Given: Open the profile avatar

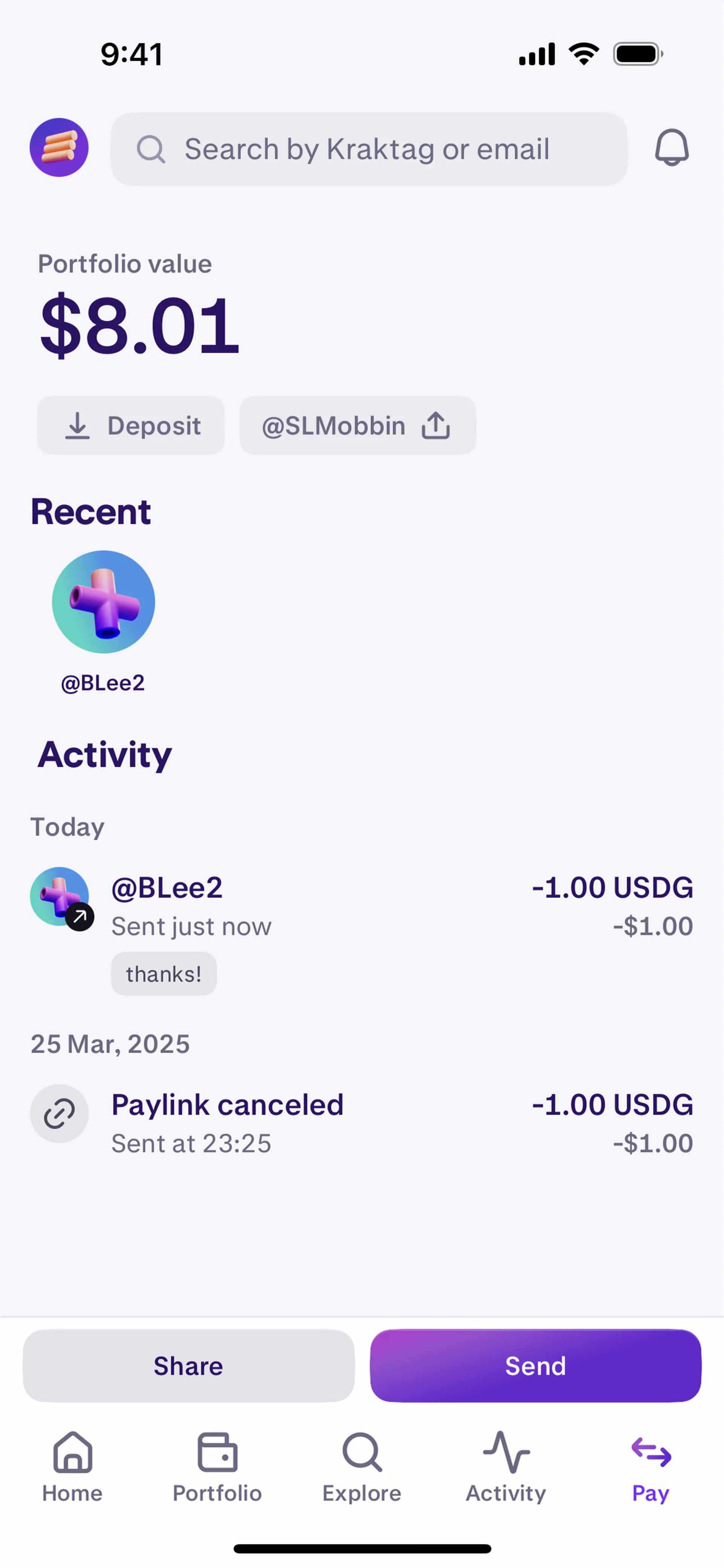Looking at the screenshot, I should 59,148.
